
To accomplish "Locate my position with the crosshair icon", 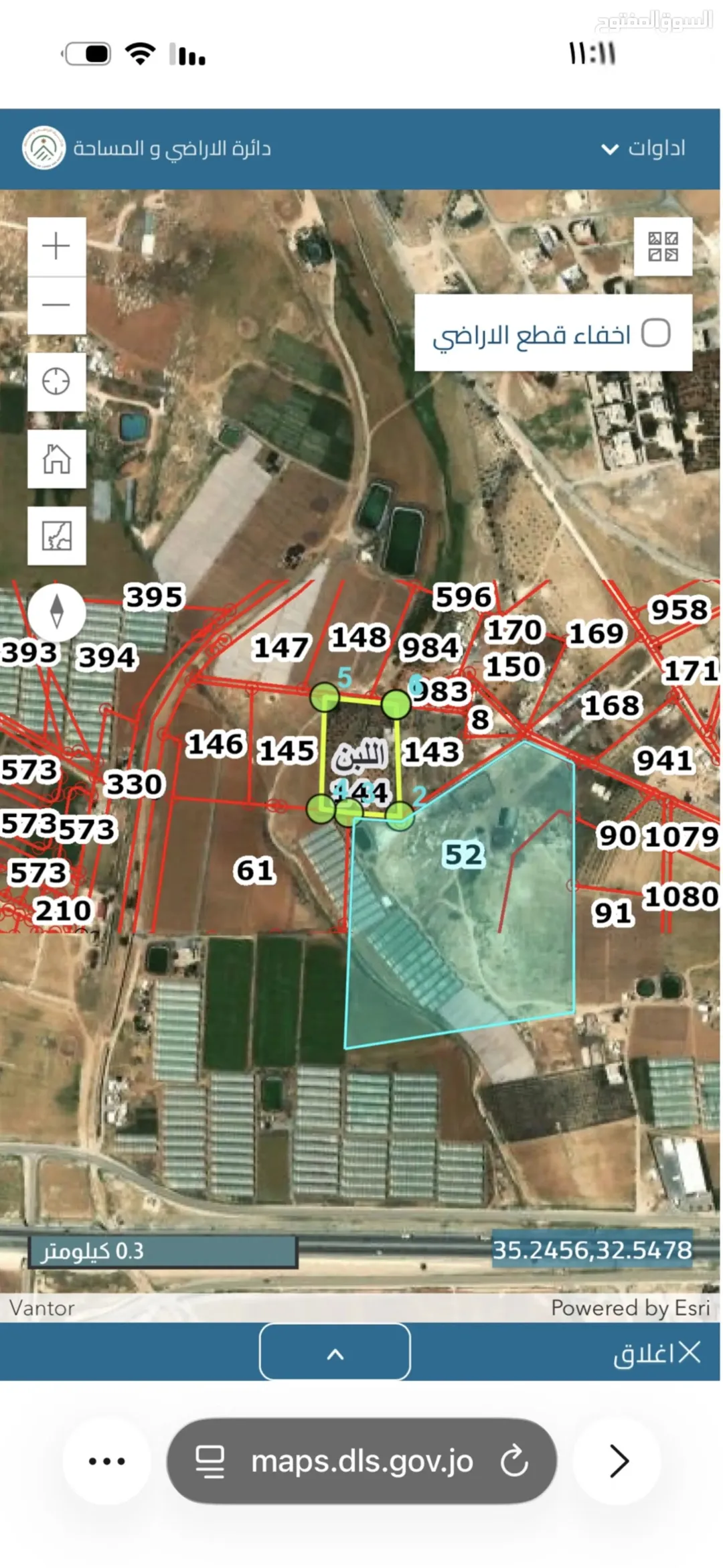I will pos(56,382).
